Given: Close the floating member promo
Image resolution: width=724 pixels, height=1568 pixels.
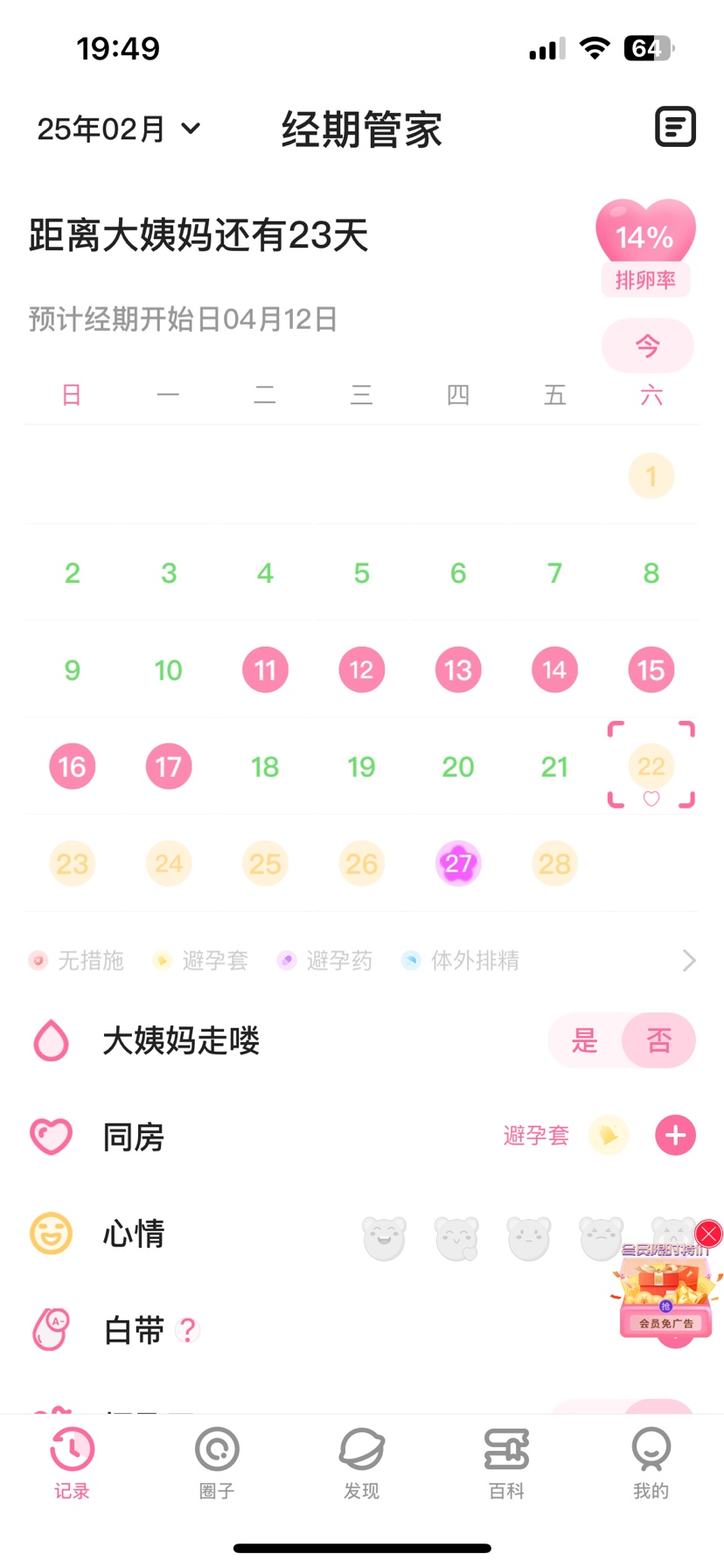Looking at the screenshot, I should pyautogui.click(x=708, y=1234).
